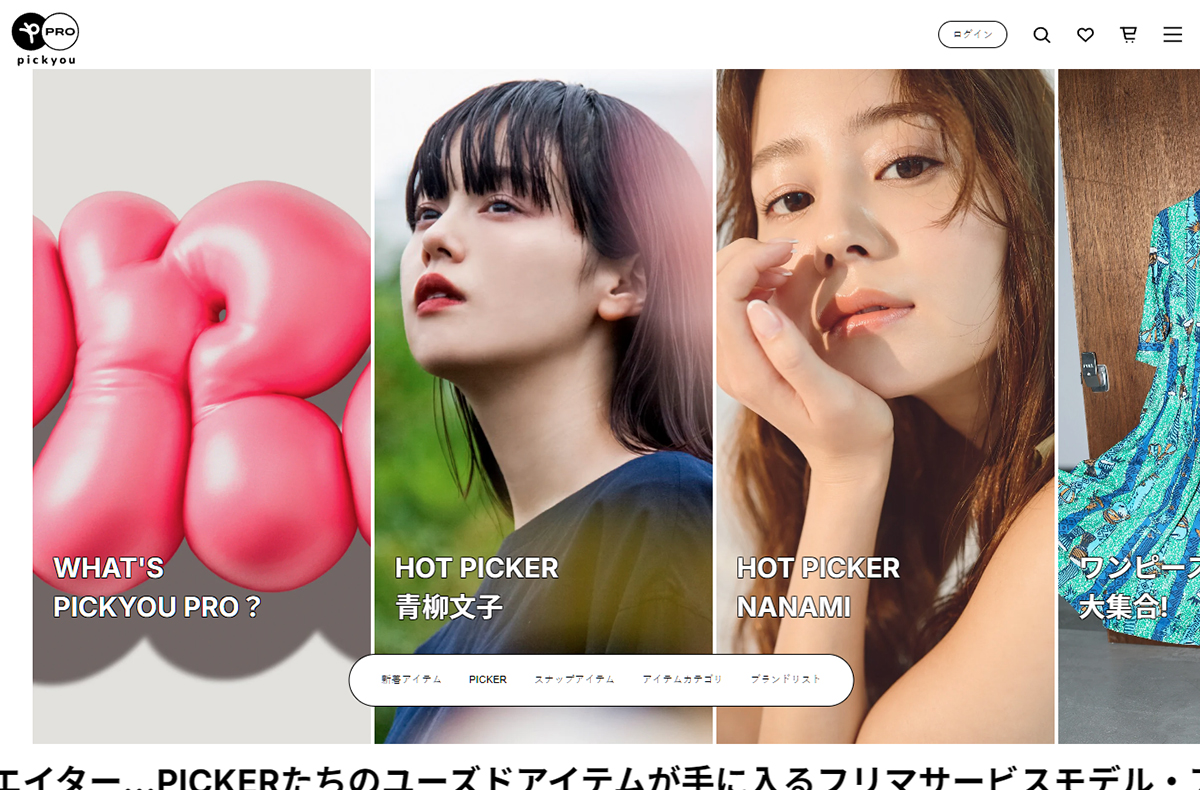This screenshot has width=1200, height=790.
Task: Select アイテムカテゴリ in floating menu
Action: (682, 679)
